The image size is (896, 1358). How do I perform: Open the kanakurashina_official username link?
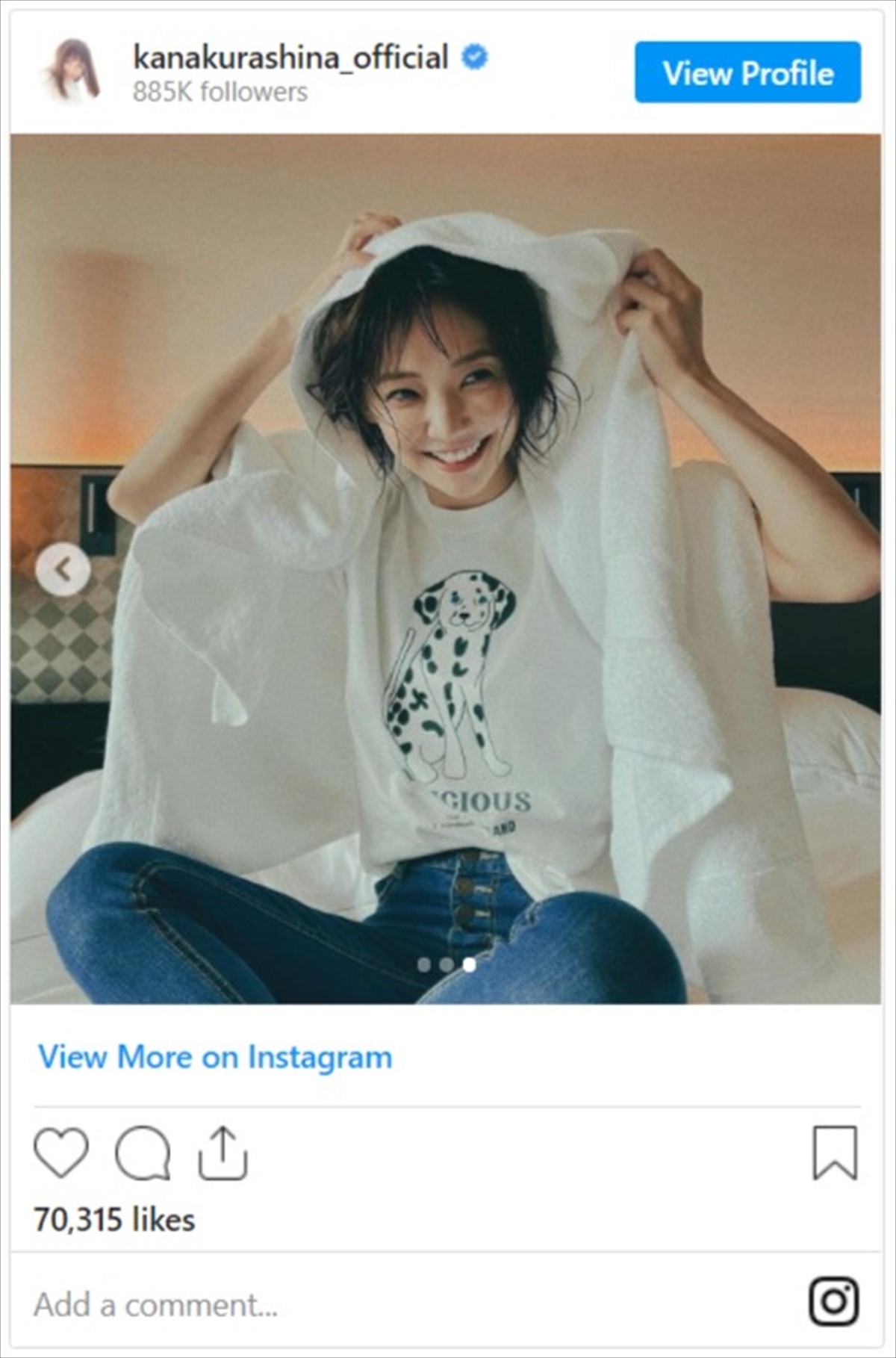click(x=290, y=58)
